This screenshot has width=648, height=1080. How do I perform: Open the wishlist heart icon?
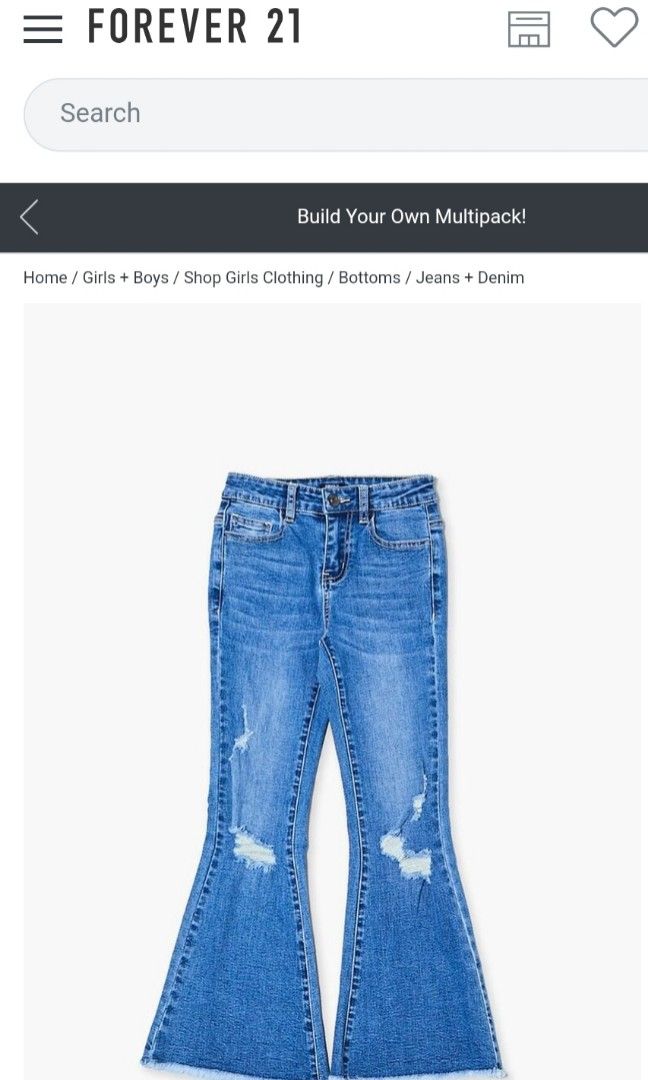[x=613, y=27]
